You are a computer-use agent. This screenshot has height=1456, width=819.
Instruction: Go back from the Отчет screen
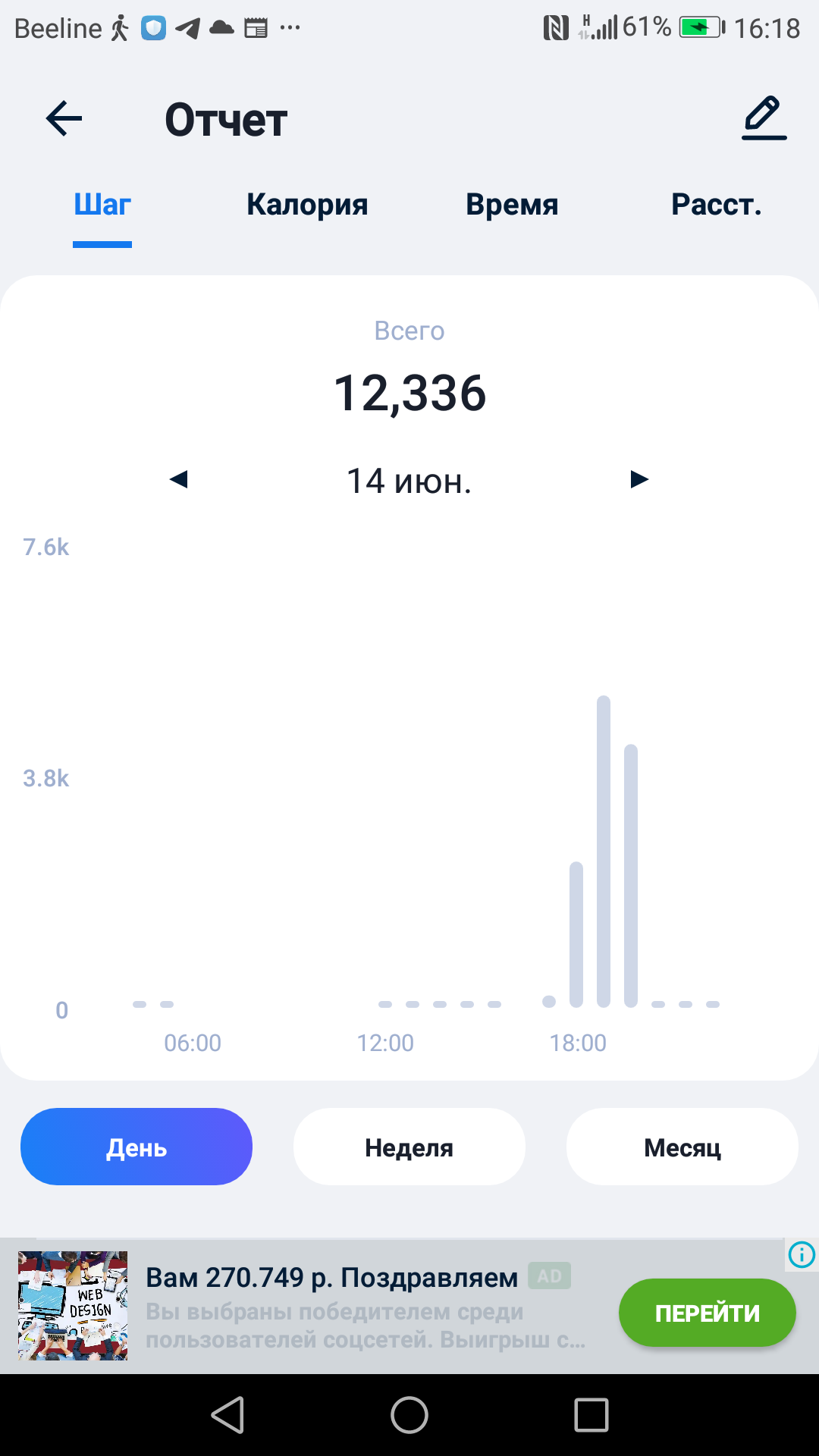[64, 119]
